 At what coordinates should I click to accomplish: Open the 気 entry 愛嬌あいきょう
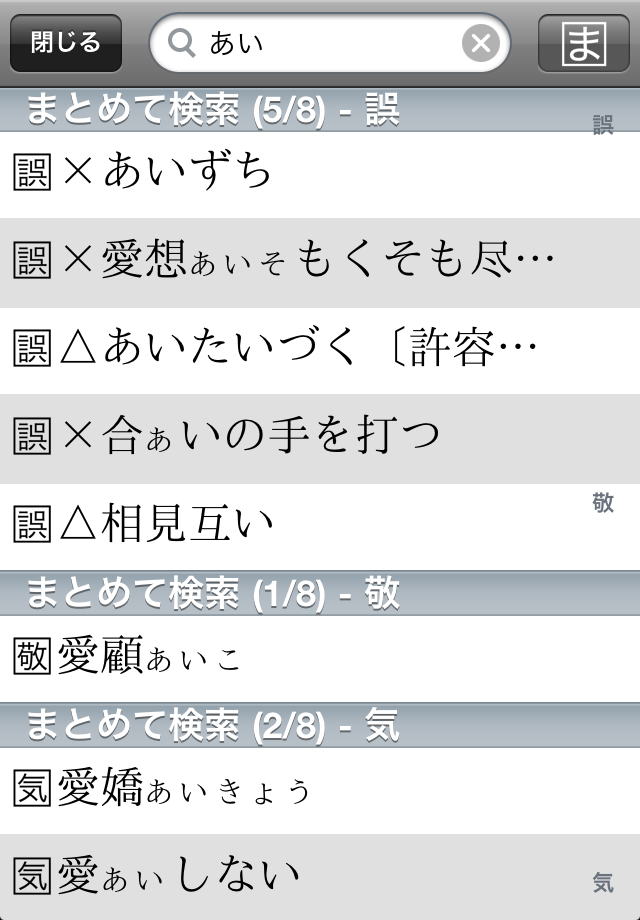coord(290,790)
